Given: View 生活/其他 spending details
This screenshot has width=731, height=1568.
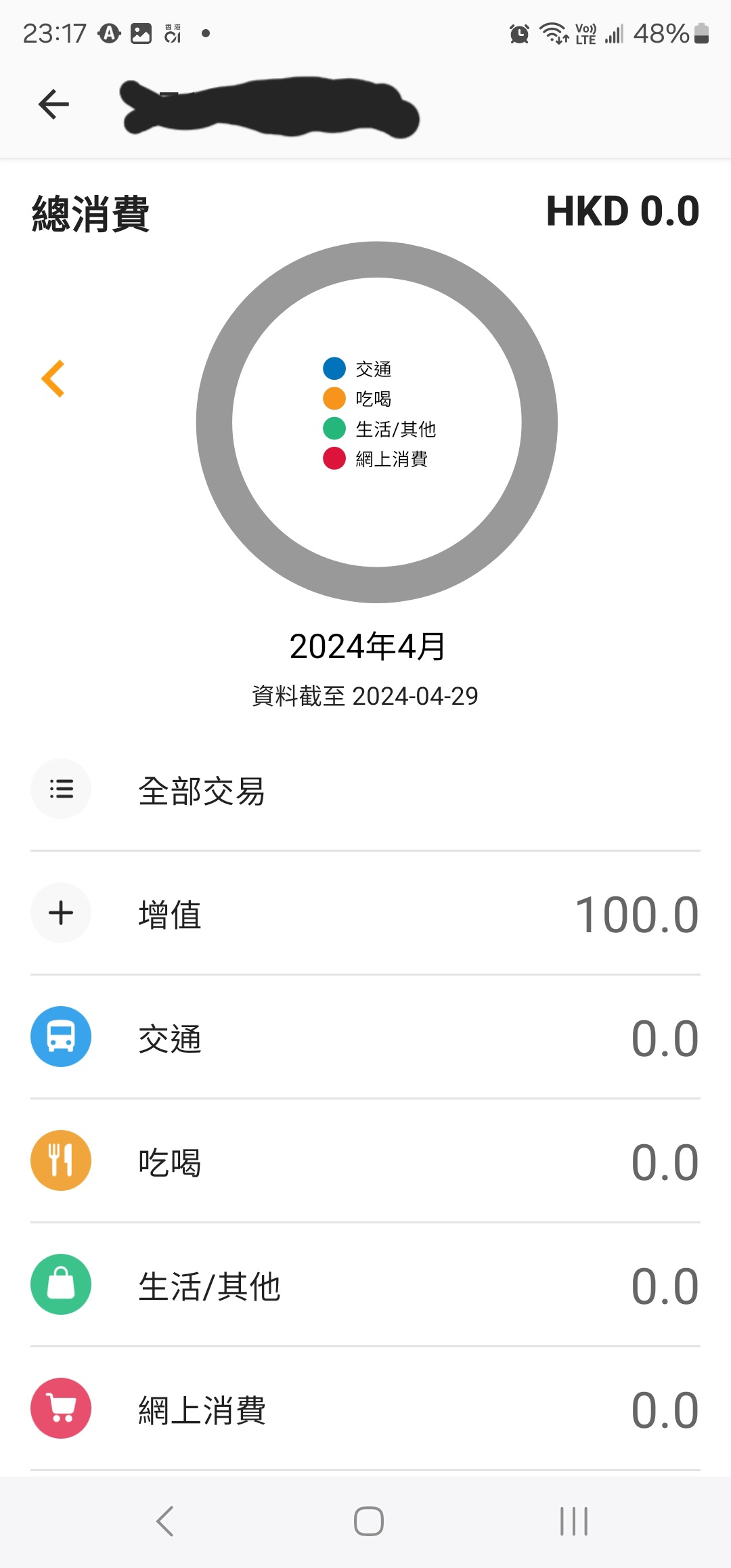Looking at the screenshot, I should click(x=365, y=1286).
